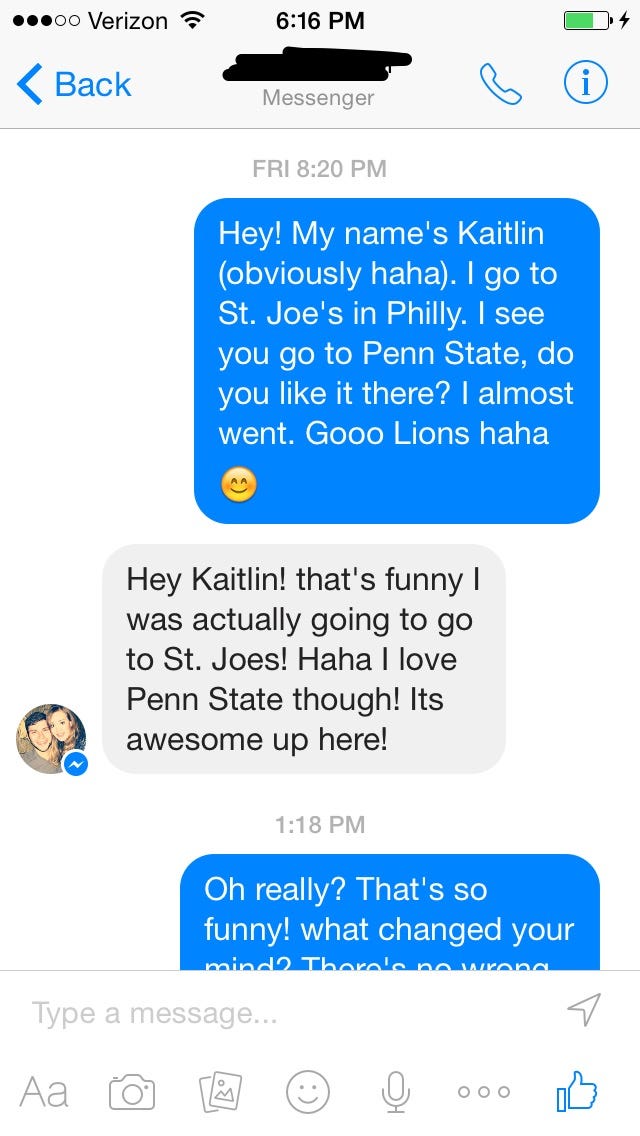Screen dimensions: 640x1136
Task: Record a voice message with the microphone
Action: [x=396, y=1091]
